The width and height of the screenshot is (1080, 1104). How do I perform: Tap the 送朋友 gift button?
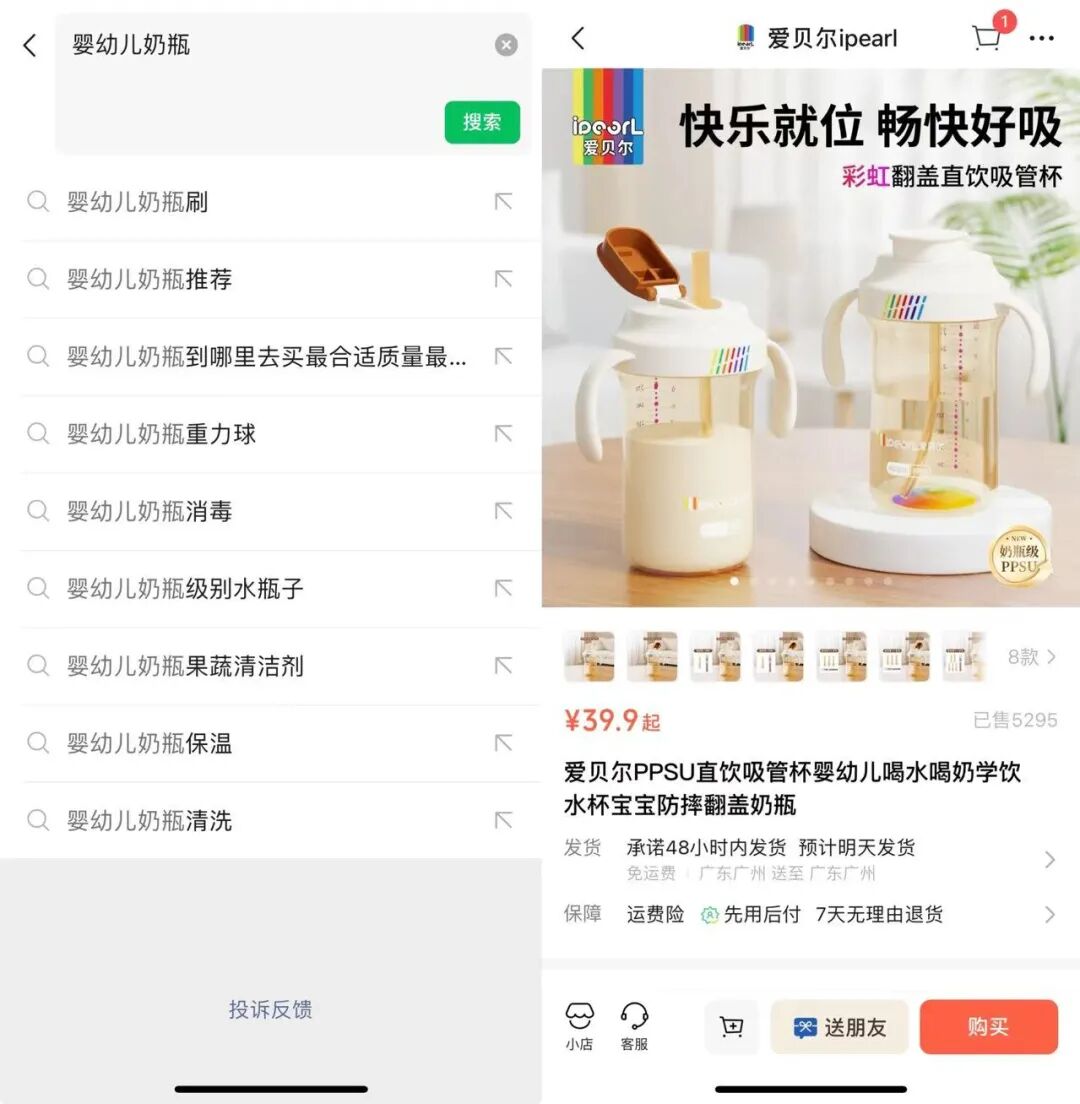coord(839,1027)
